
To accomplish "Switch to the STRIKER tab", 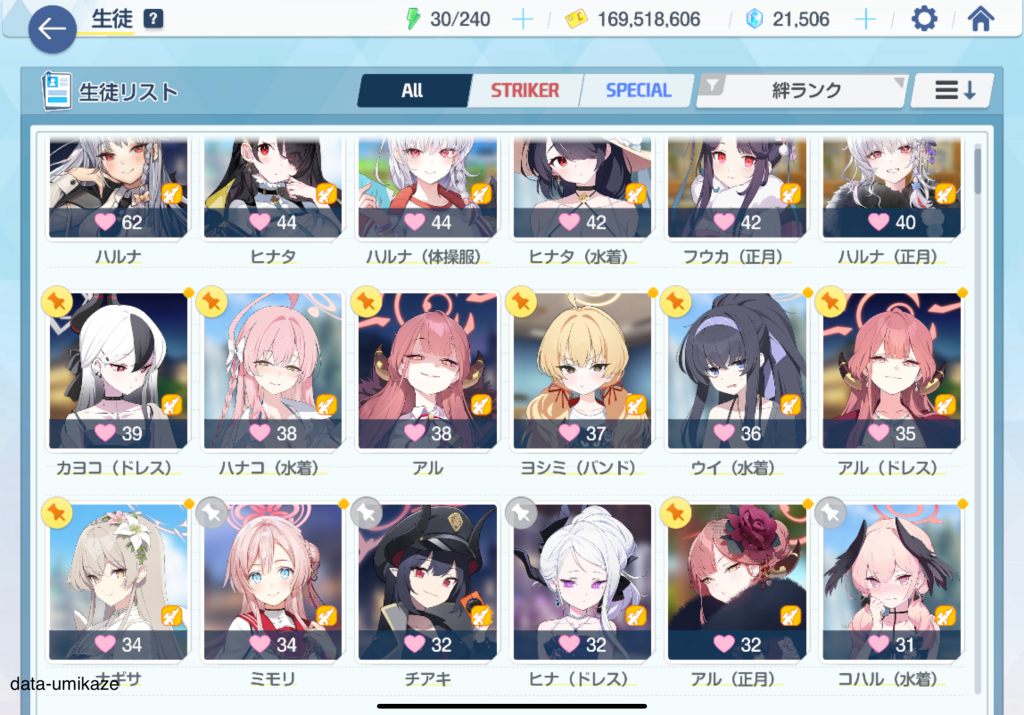I will pyautogui.click(x=524, y=90).
